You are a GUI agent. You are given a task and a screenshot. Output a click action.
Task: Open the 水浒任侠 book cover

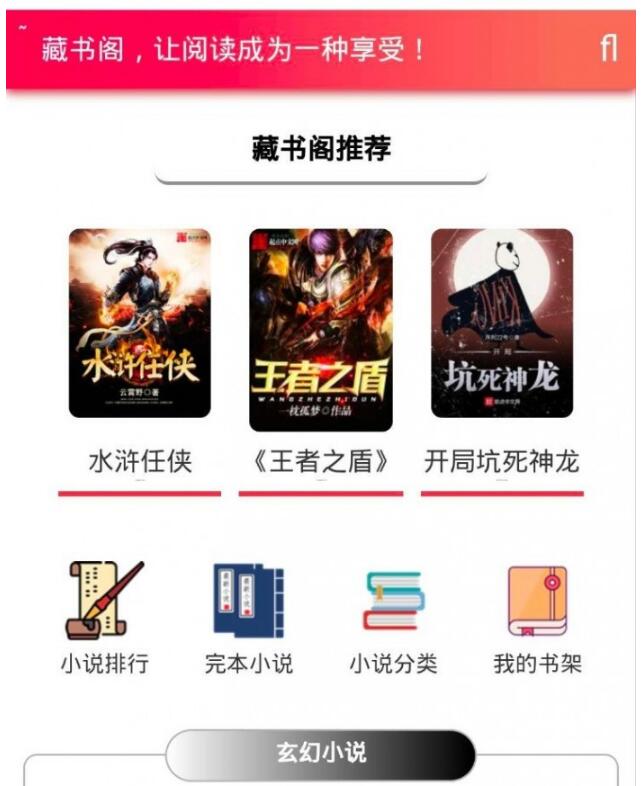139,323
